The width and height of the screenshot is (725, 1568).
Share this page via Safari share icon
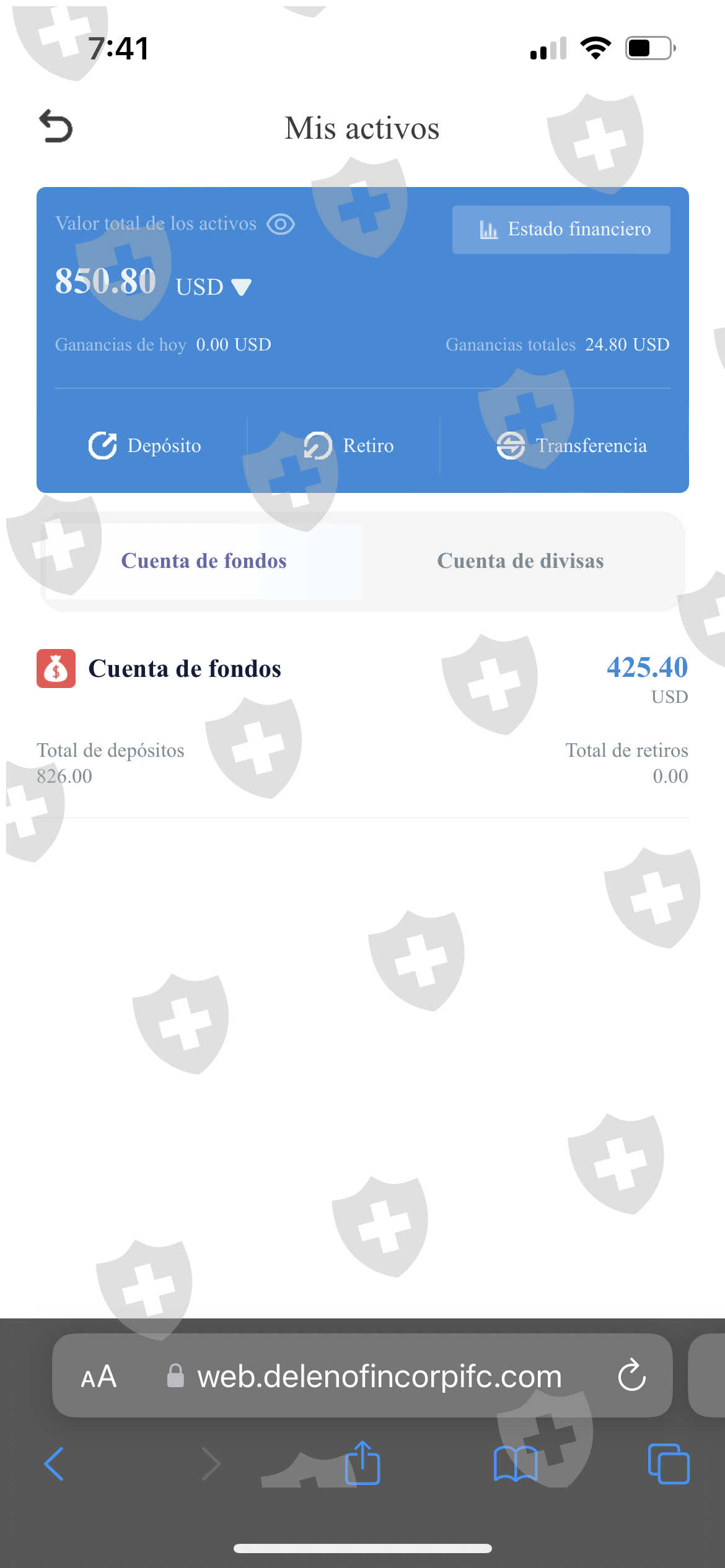tap(362, 1463)
